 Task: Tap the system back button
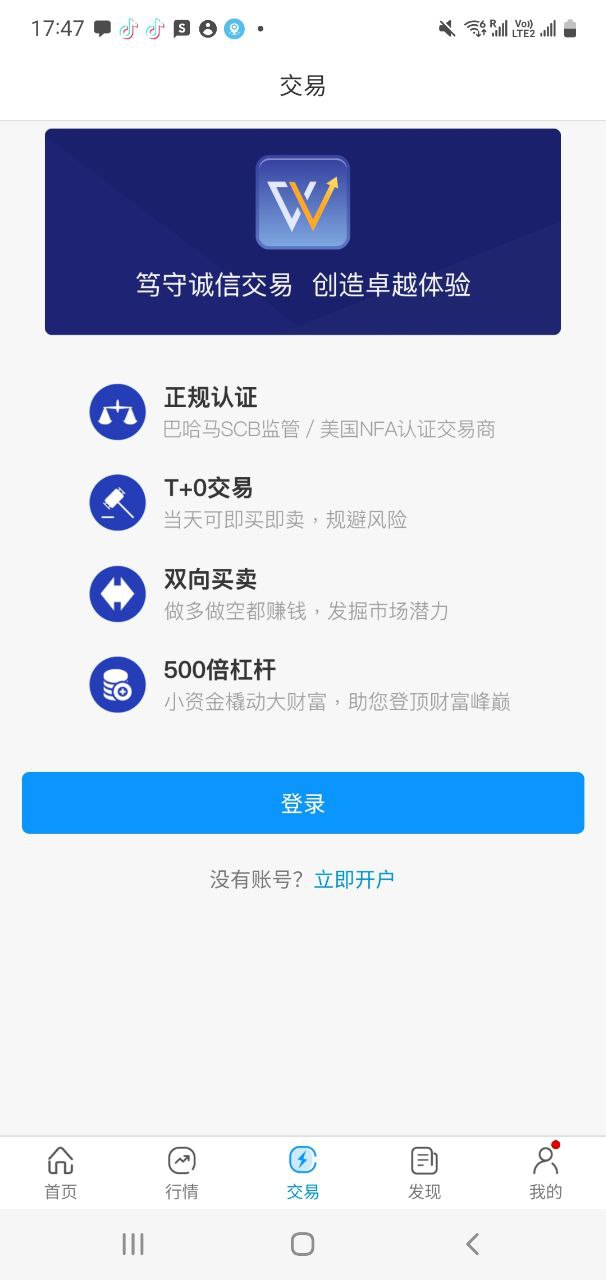pos(473,1244)
